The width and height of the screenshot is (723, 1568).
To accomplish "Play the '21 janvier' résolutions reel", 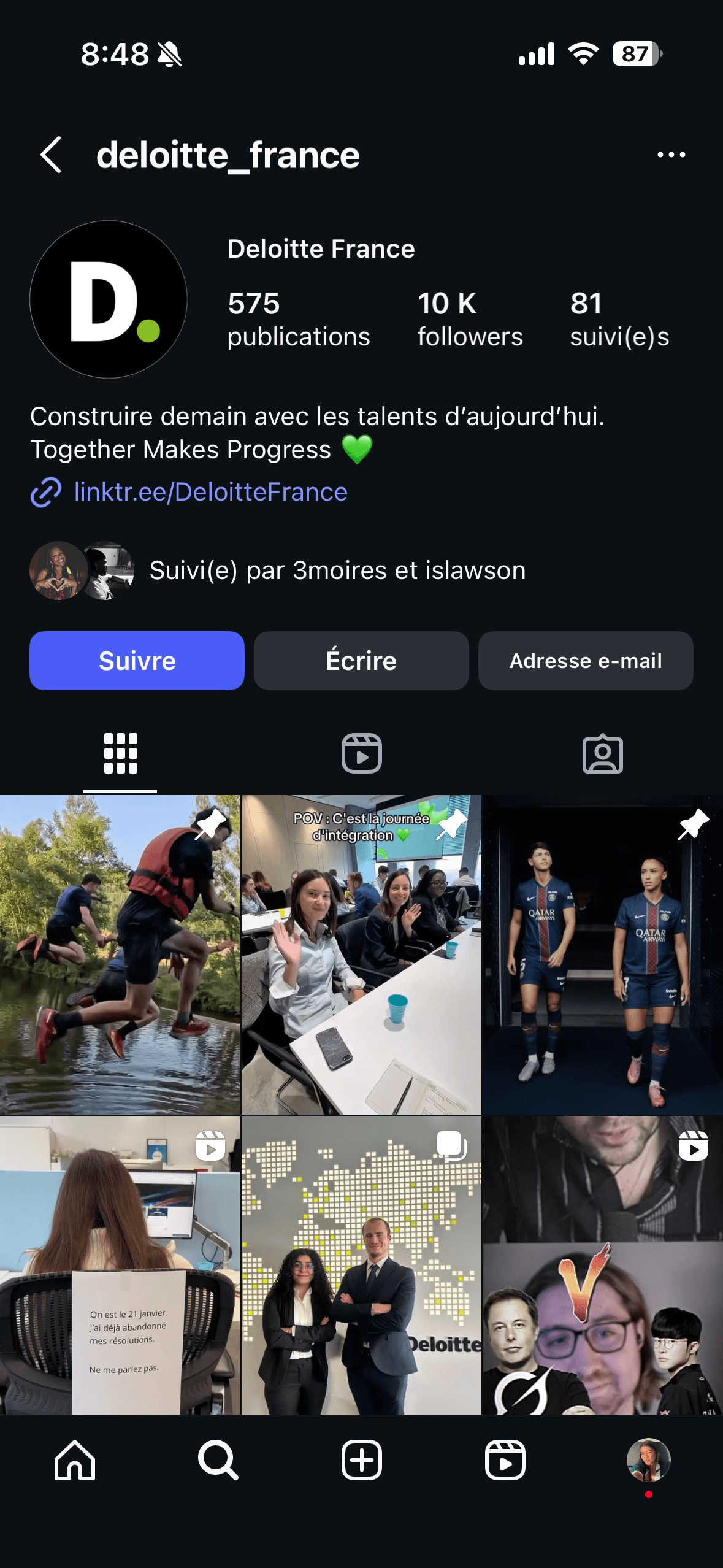I will [120, 1265].
